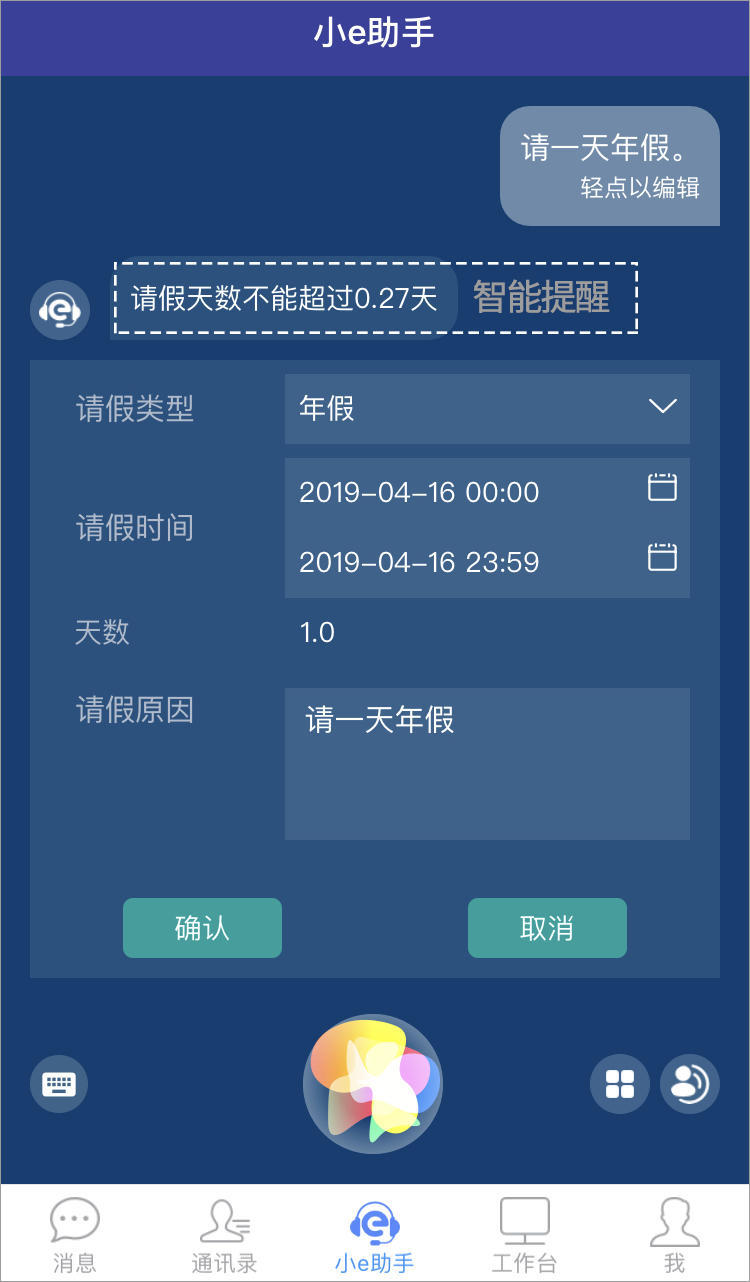Tap the small e assistant avatar beside the reminder
Viewport: 750px width, 1282px height.
tap(59, 310)
